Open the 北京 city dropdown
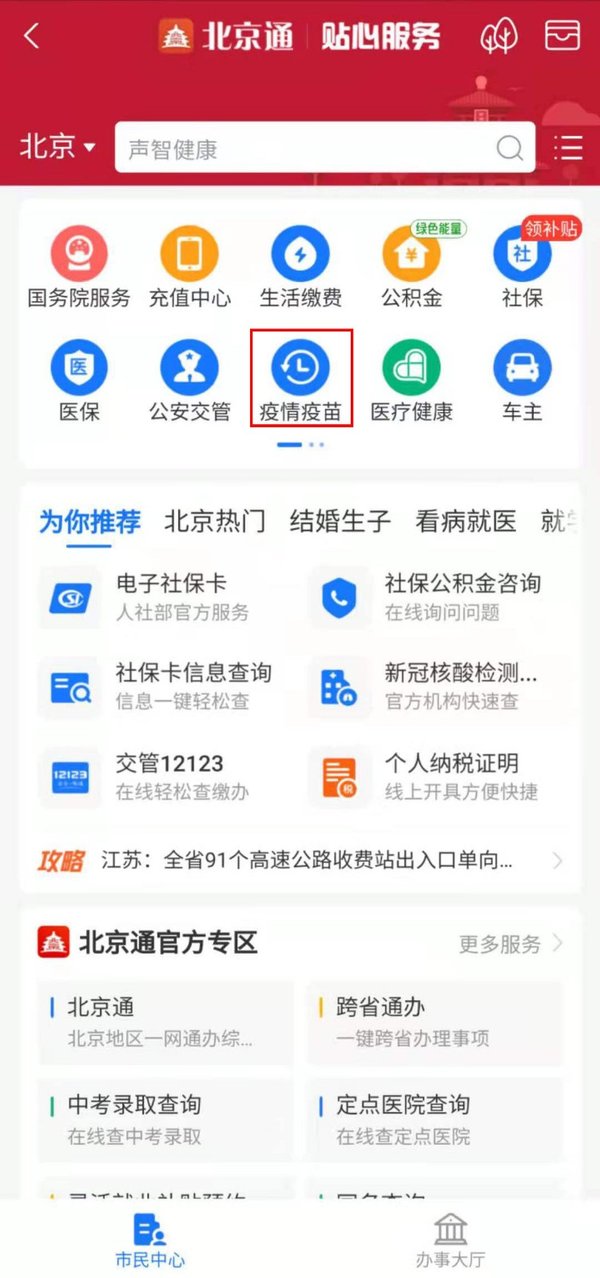The image size is (600, 1278). click(x=58, y=148)
